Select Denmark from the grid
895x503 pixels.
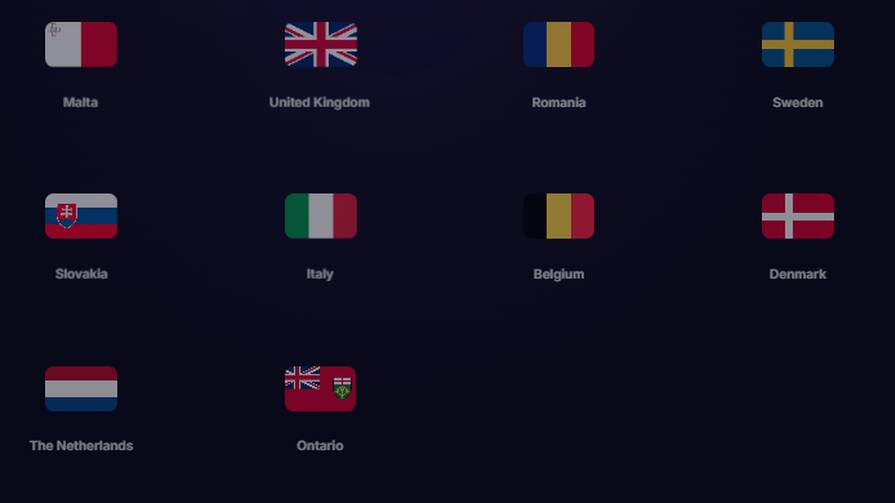click(797, 216)
